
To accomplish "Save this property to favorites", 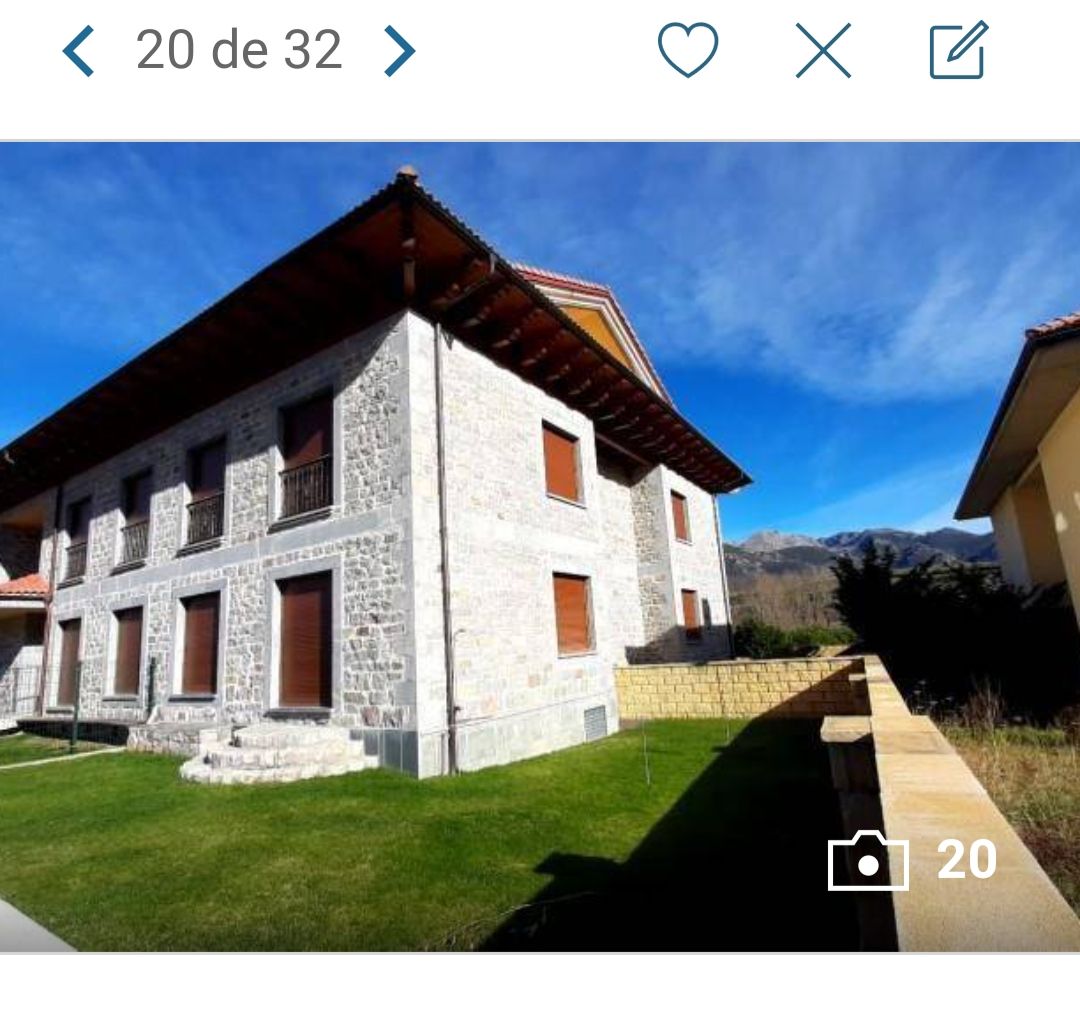I will (x=688, y=50).
